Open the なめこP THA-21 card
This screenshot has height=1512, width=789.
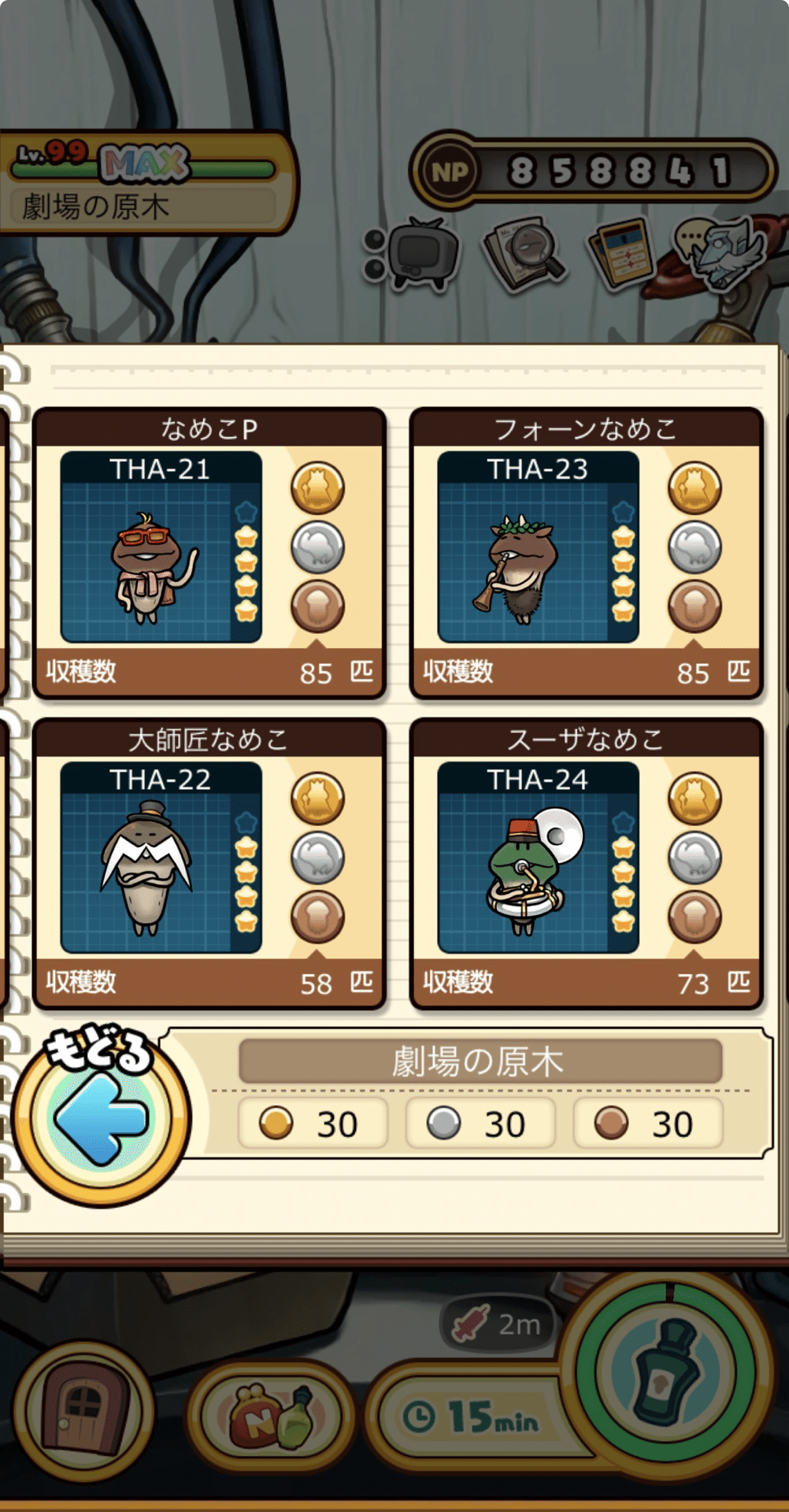coord(209,551)
